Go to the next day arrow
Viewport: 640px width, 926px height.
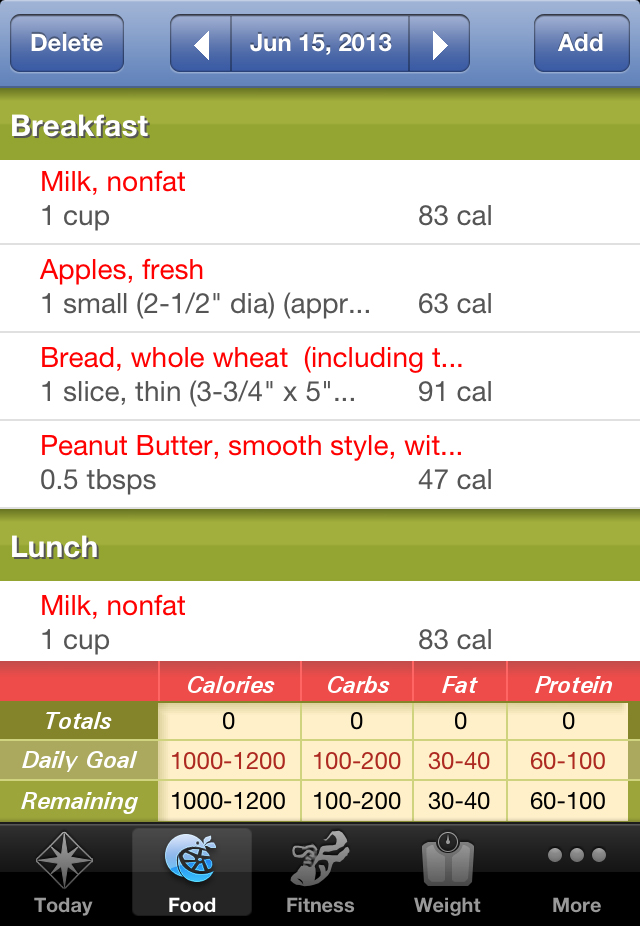439,43
